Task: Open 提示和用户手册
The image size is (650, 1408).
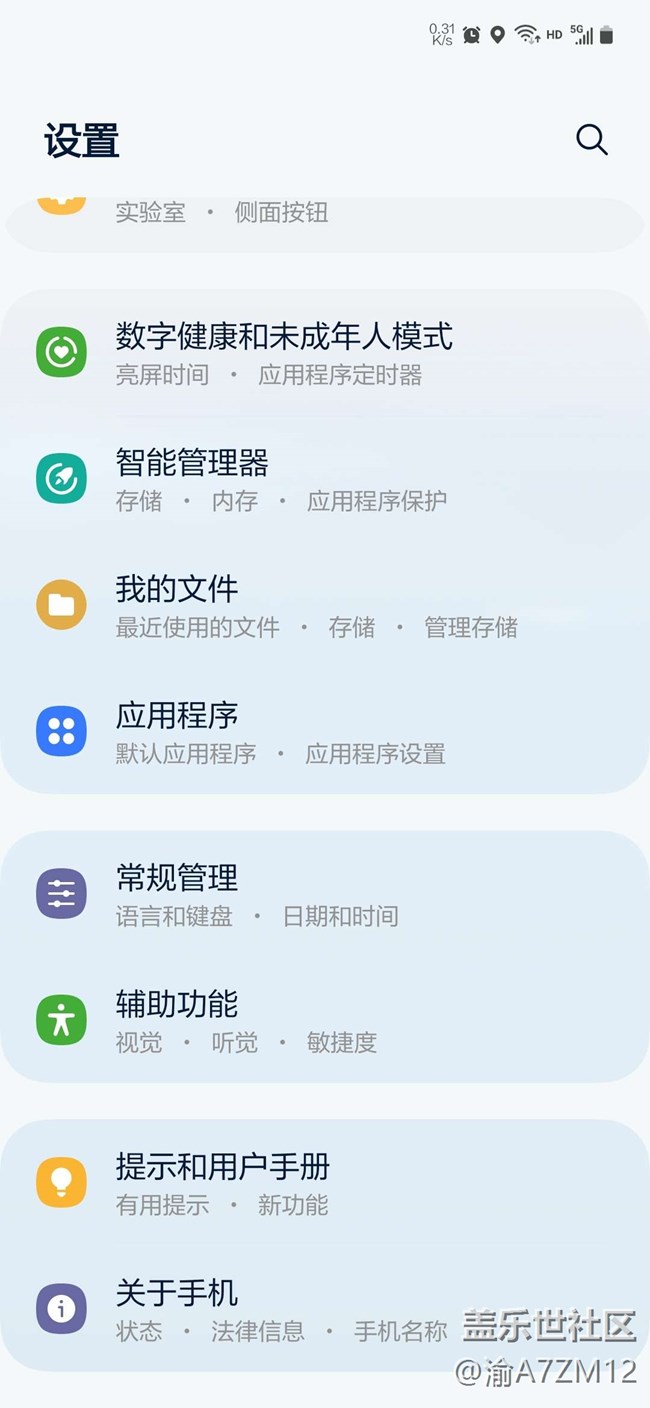Action: (325, 1183)
